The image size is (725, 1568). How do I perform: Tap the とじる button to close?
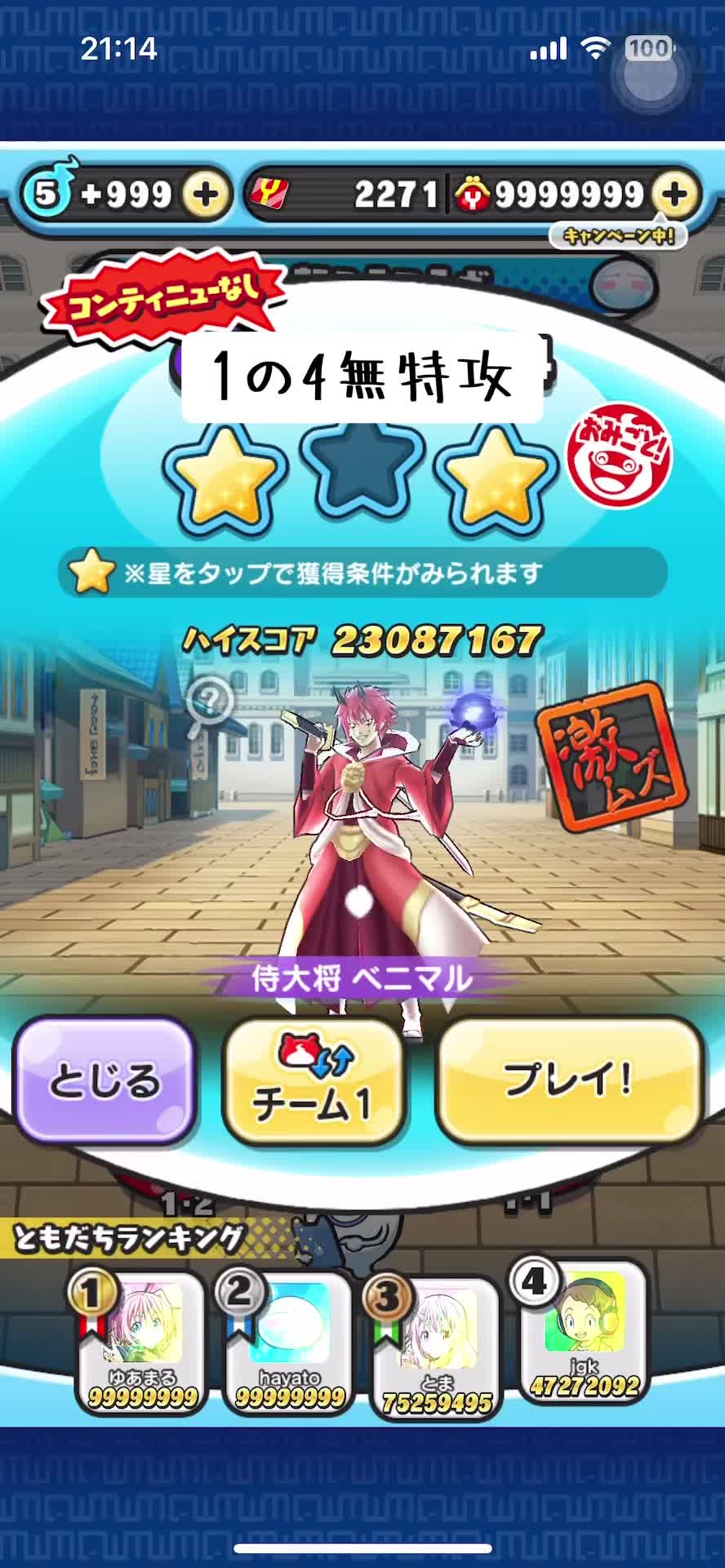coord(105,1080)
